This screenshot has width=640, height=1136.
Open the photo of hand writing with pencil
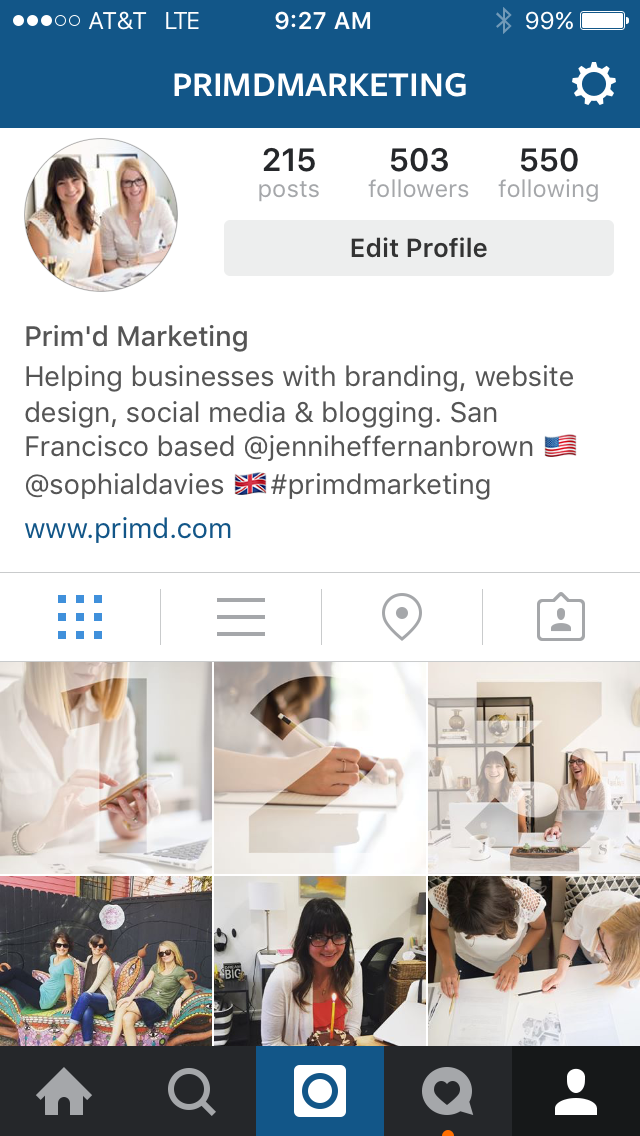(x=320, y=767)
